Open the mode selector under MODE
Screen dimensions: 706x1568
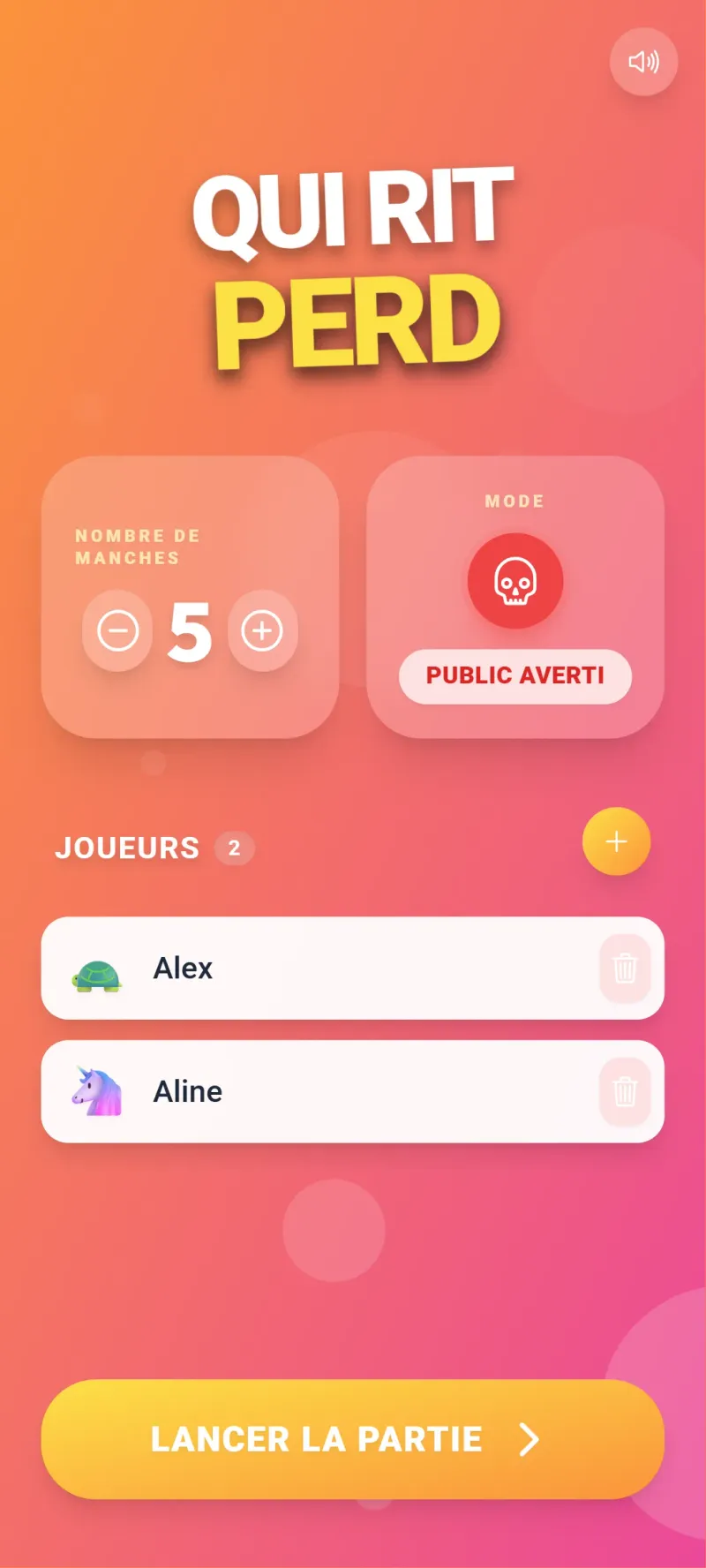pyautogui.click(x=514, y=501)
